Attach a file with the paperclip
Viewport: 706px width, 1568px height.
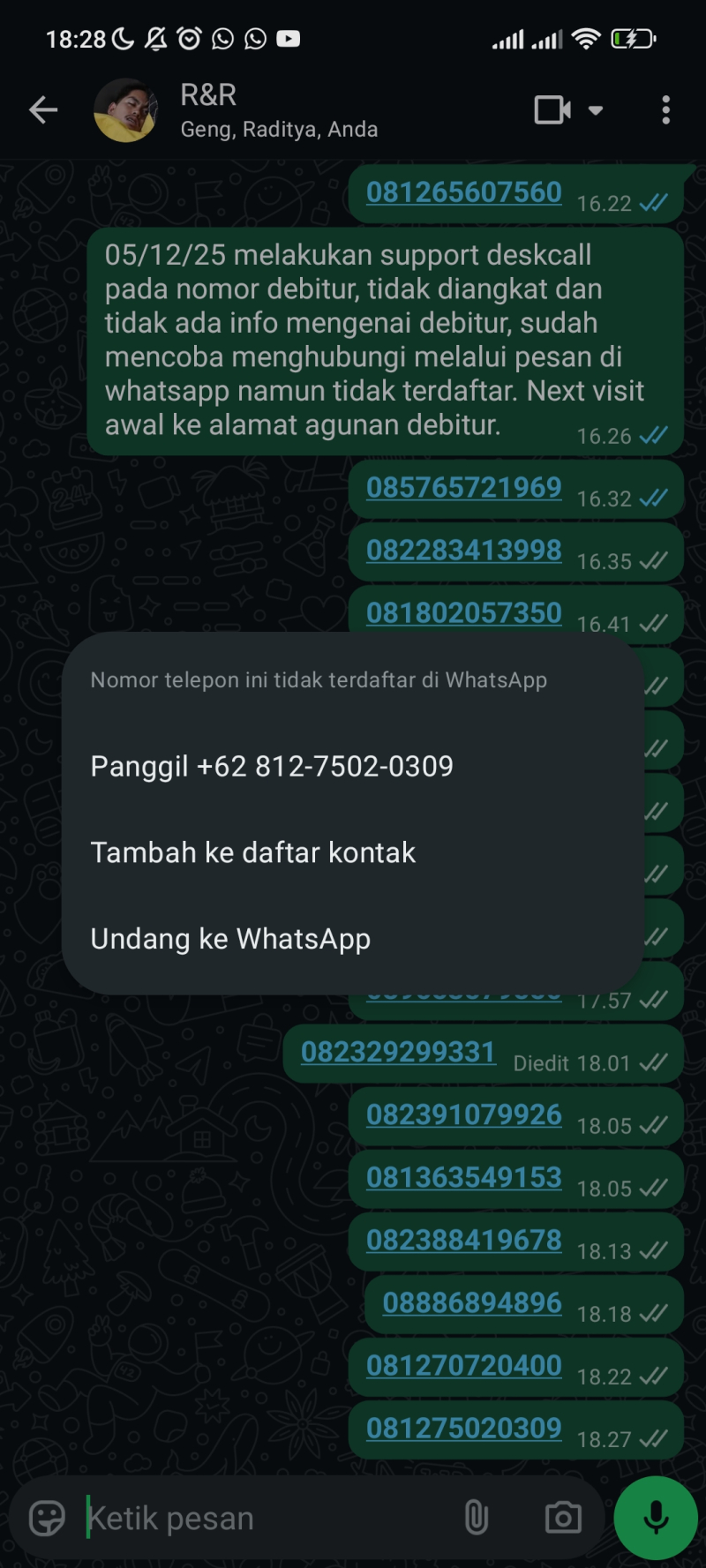(476, 1518)
